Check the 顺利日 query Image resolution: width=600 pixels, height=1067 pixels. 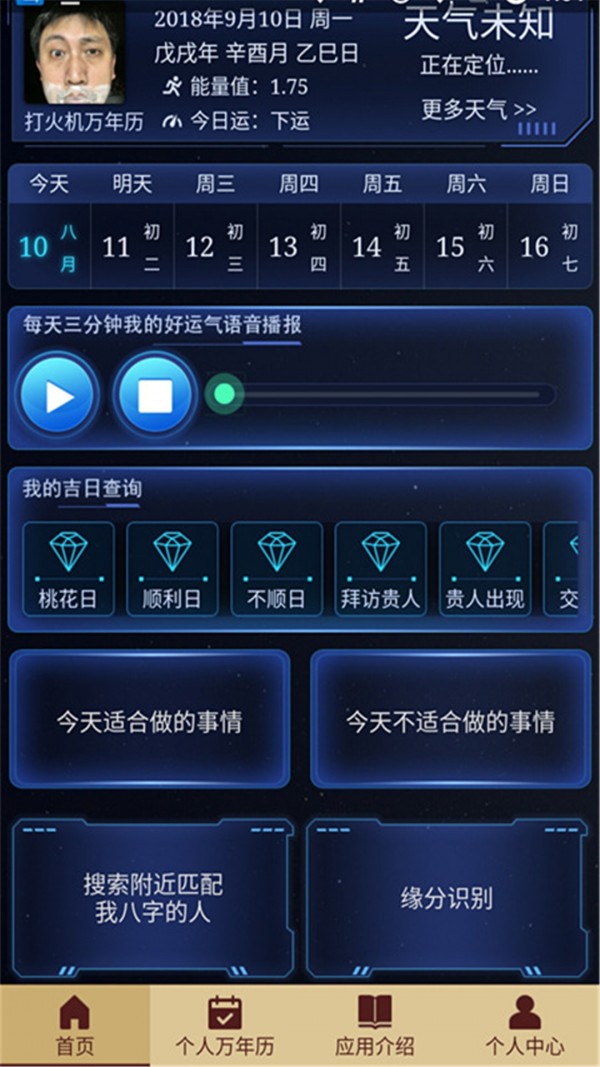[x=172, y=568]
